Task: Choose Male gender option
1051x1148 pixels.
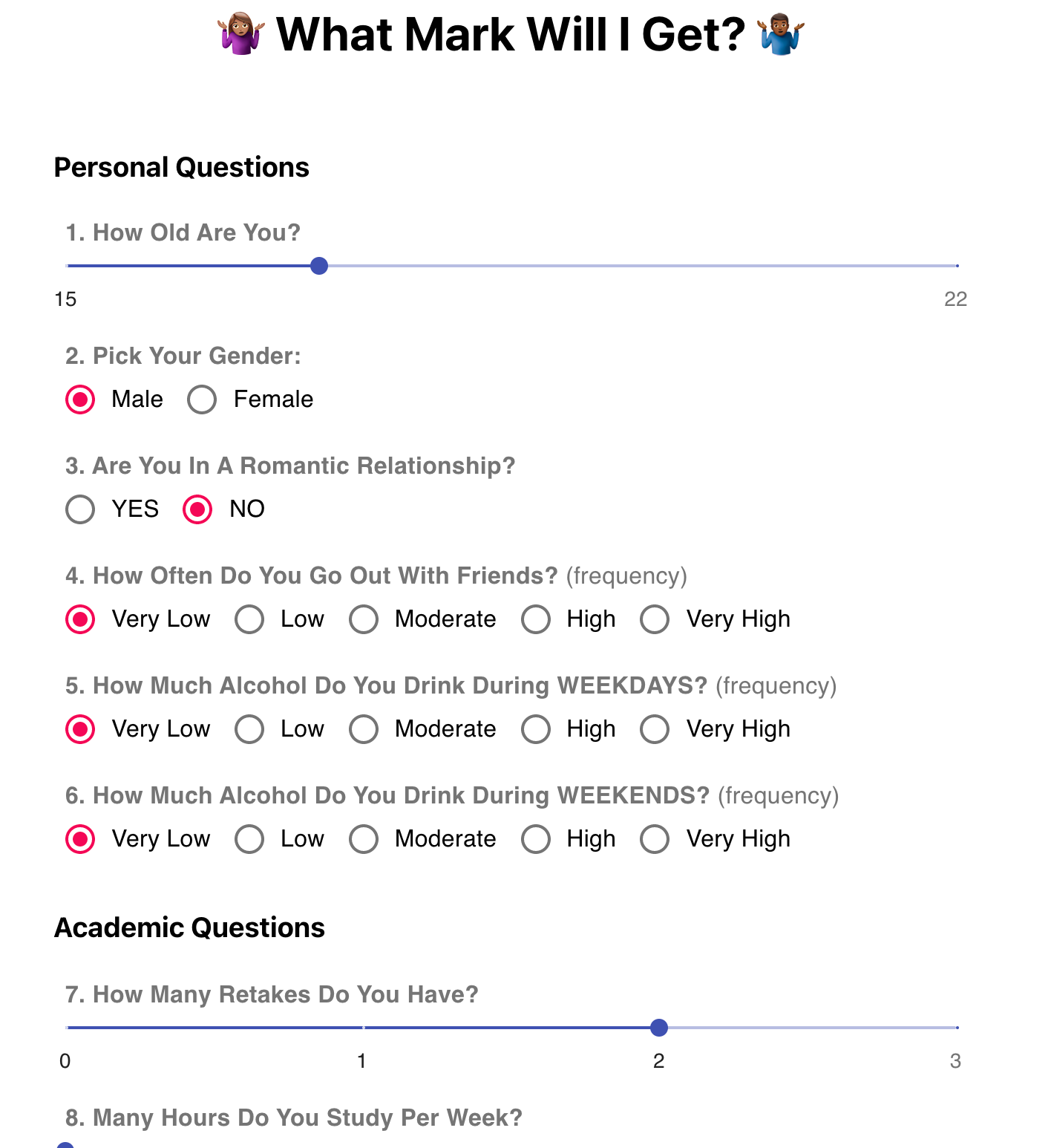Action: tap(80, 399)
